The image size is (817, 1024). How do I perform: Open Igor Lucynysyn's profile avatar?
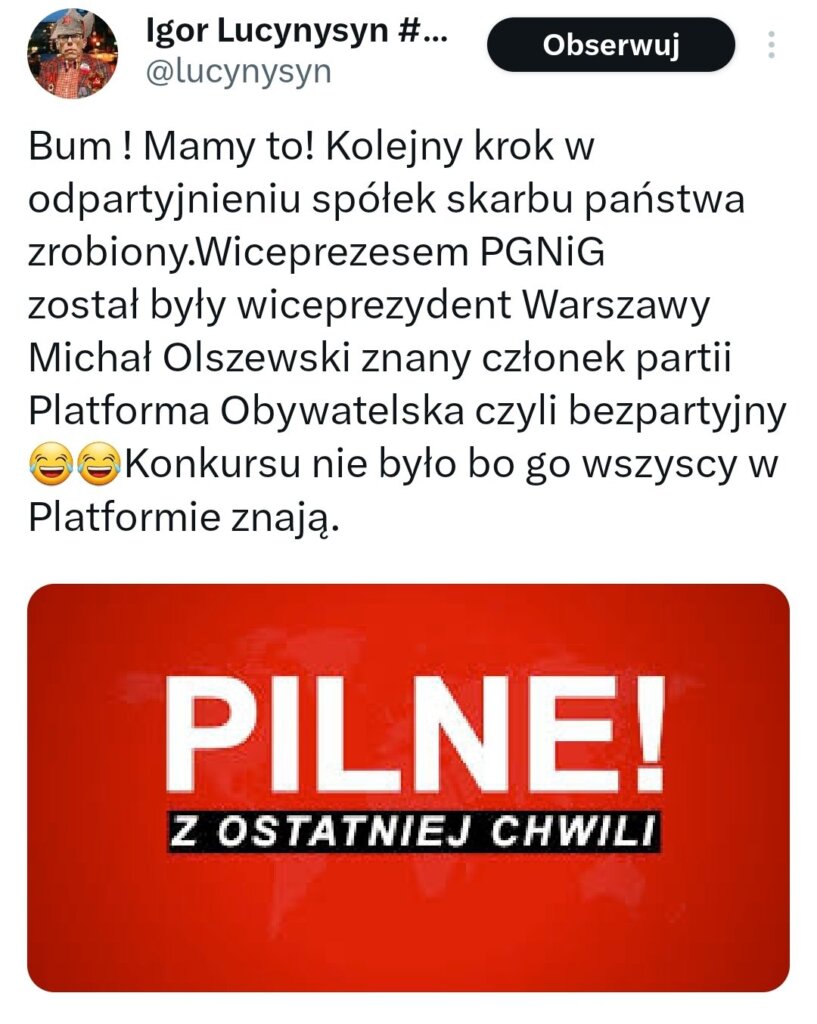pos(72,53)
